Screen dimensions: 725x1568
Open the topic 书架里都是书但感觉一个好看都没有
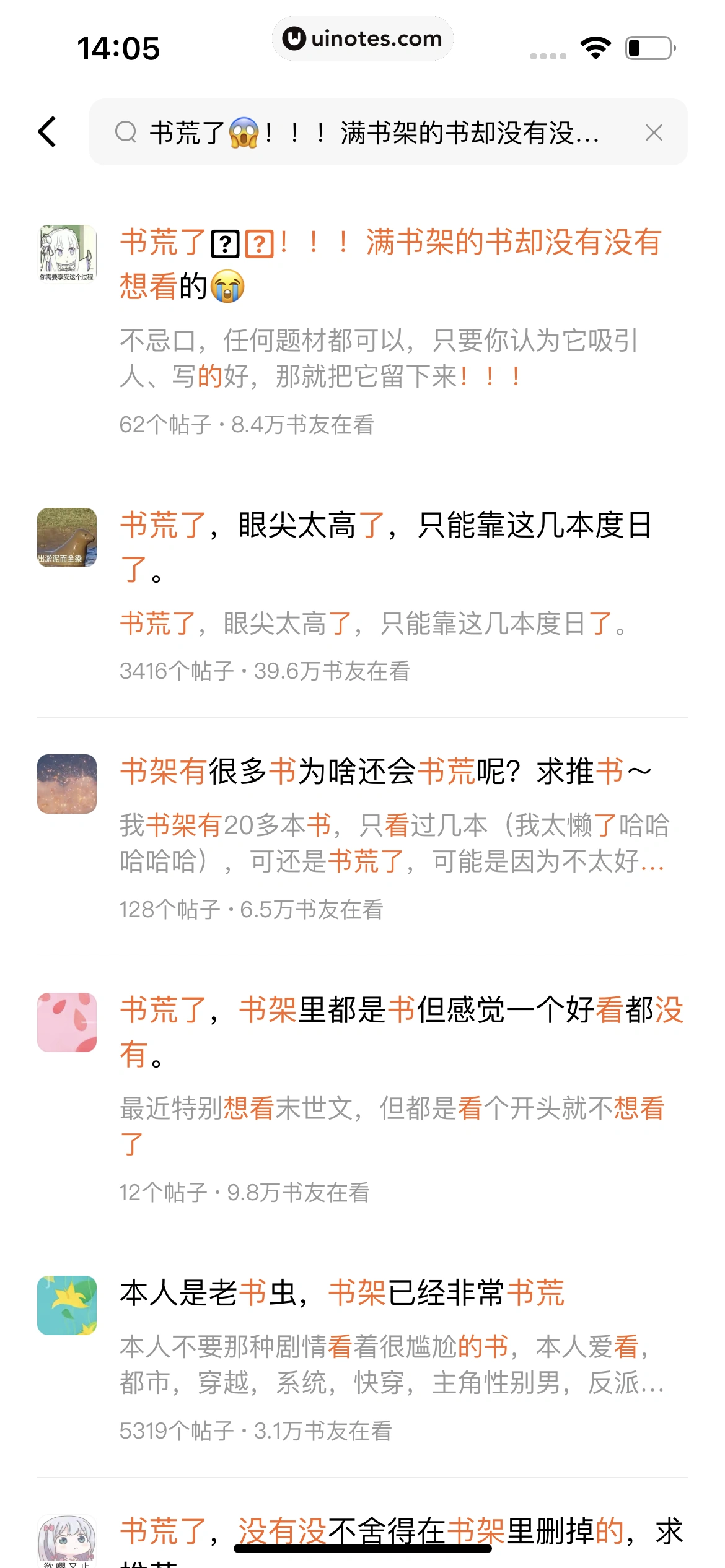point(402,1031)
